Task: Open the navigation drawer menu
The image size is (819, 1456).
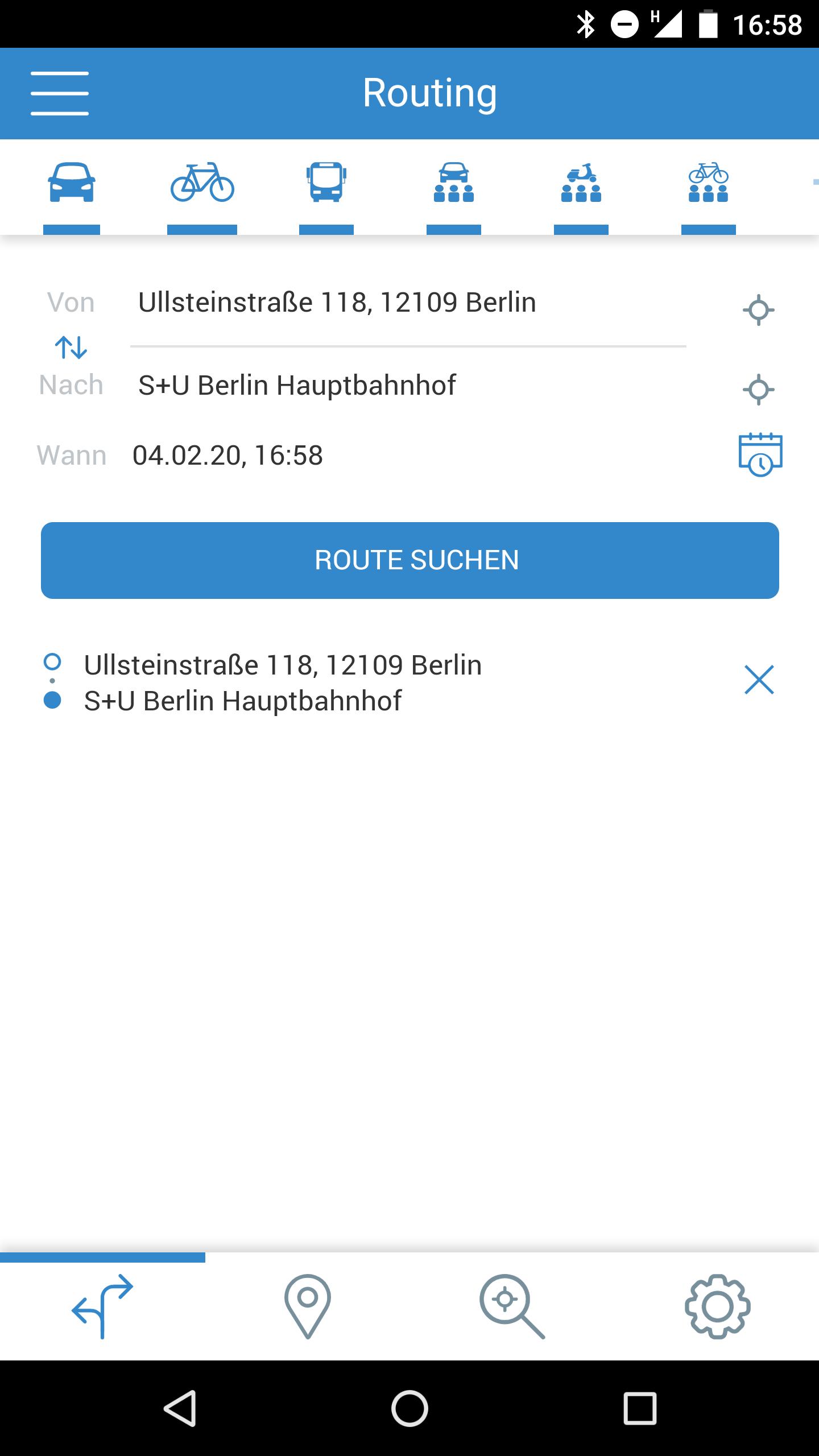Action: point(59,93)
